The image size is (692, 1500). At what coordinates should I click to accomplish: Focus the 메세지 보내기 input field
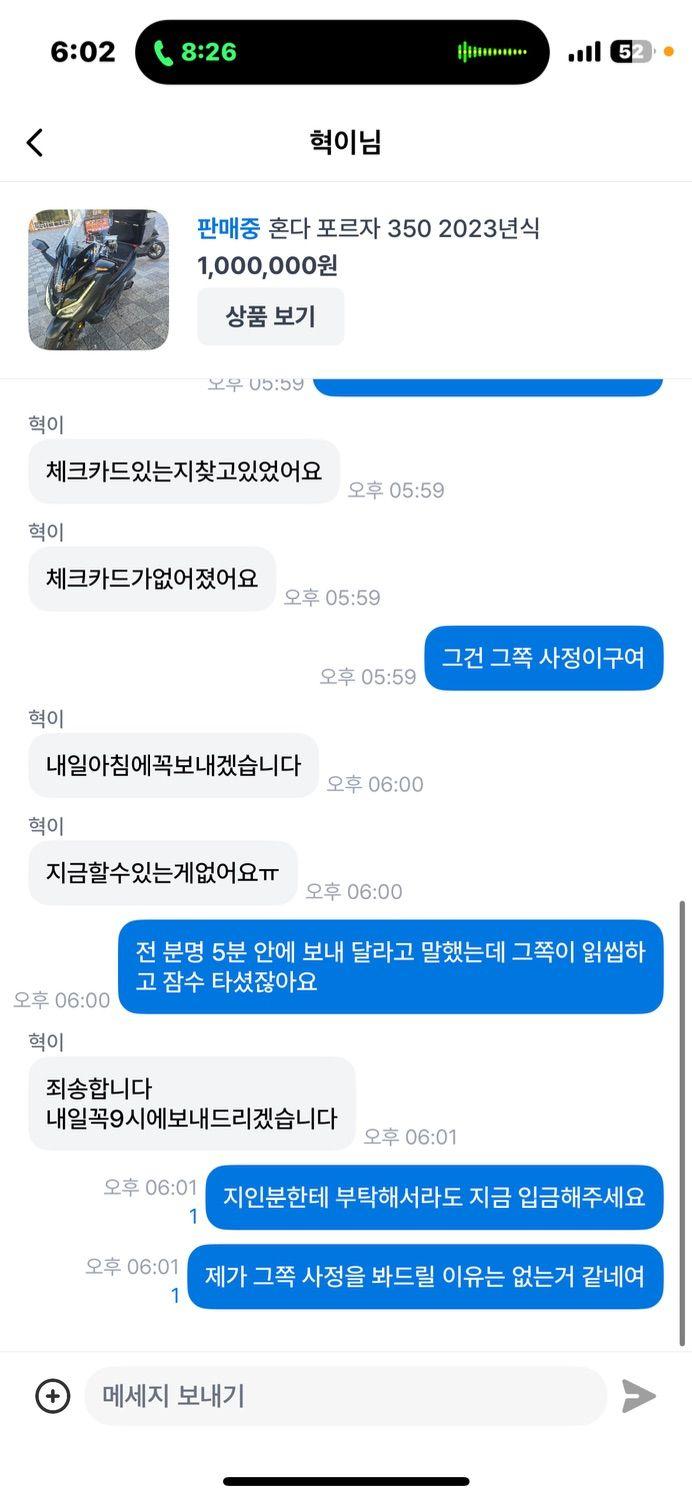pos(345,1396)
